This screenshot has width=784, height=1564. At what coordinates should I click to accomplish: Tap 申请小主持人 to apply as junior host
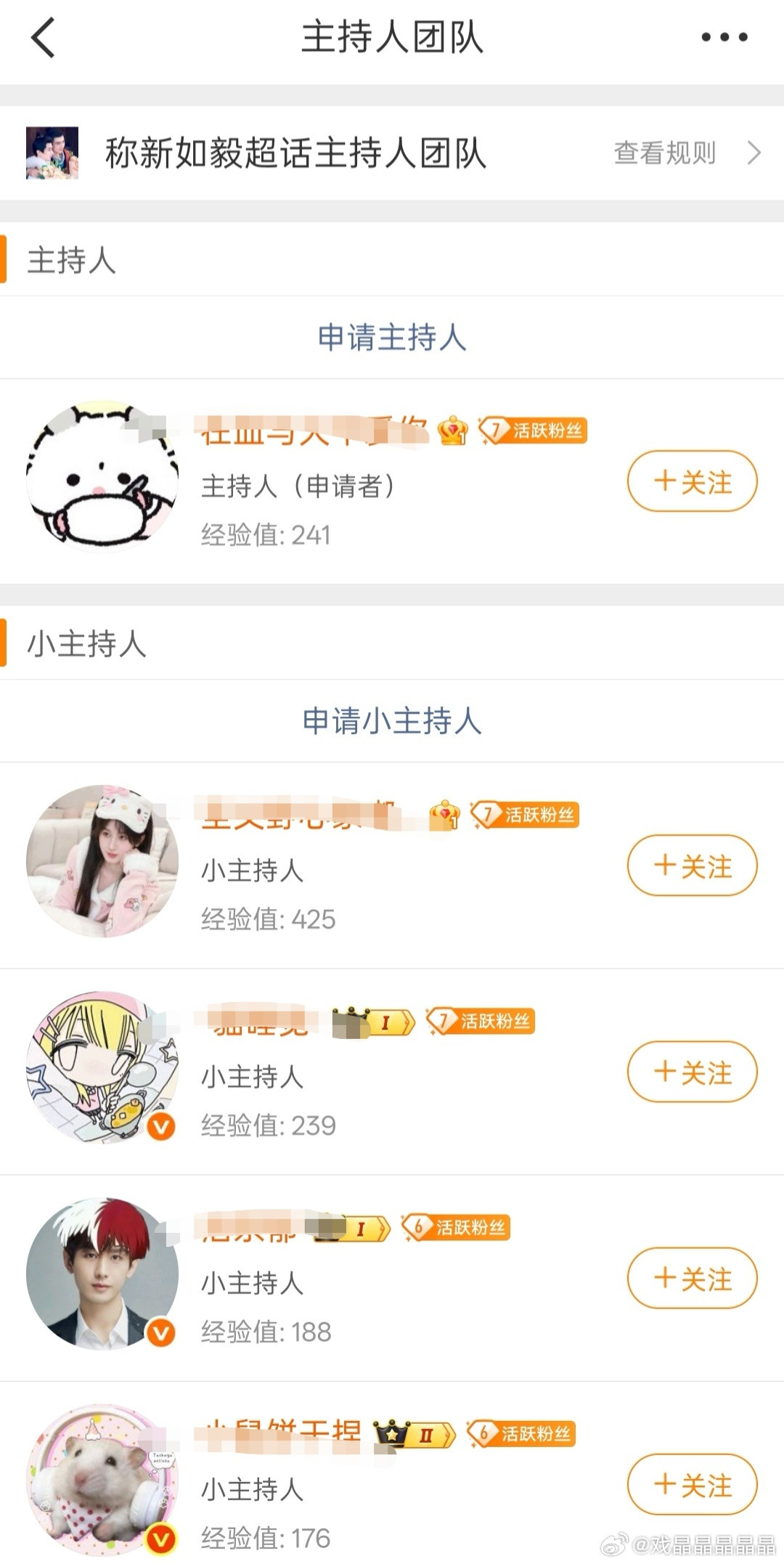click(392, 721)
